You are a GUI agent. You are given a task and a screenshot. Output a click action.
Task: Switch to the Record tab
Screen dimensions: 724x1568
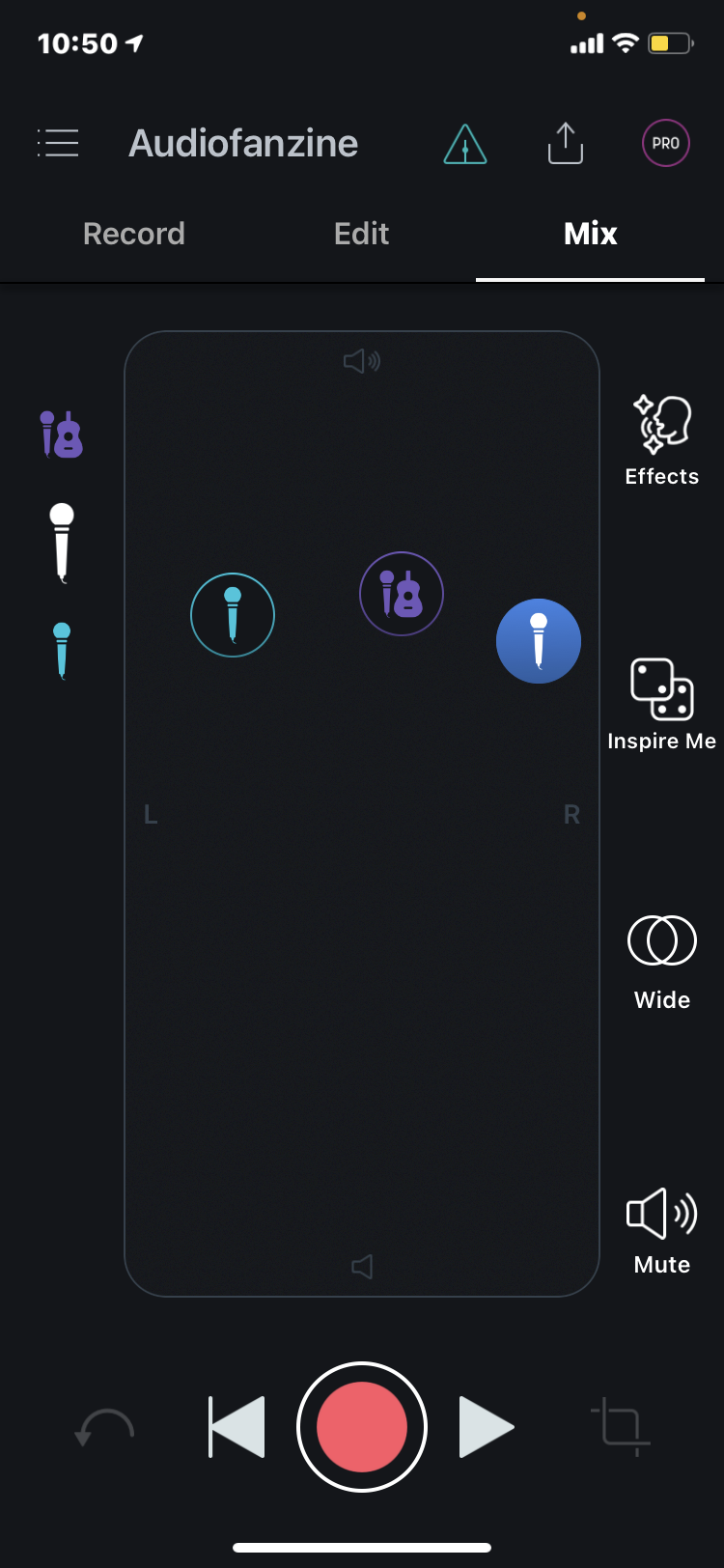click(133, 233)
